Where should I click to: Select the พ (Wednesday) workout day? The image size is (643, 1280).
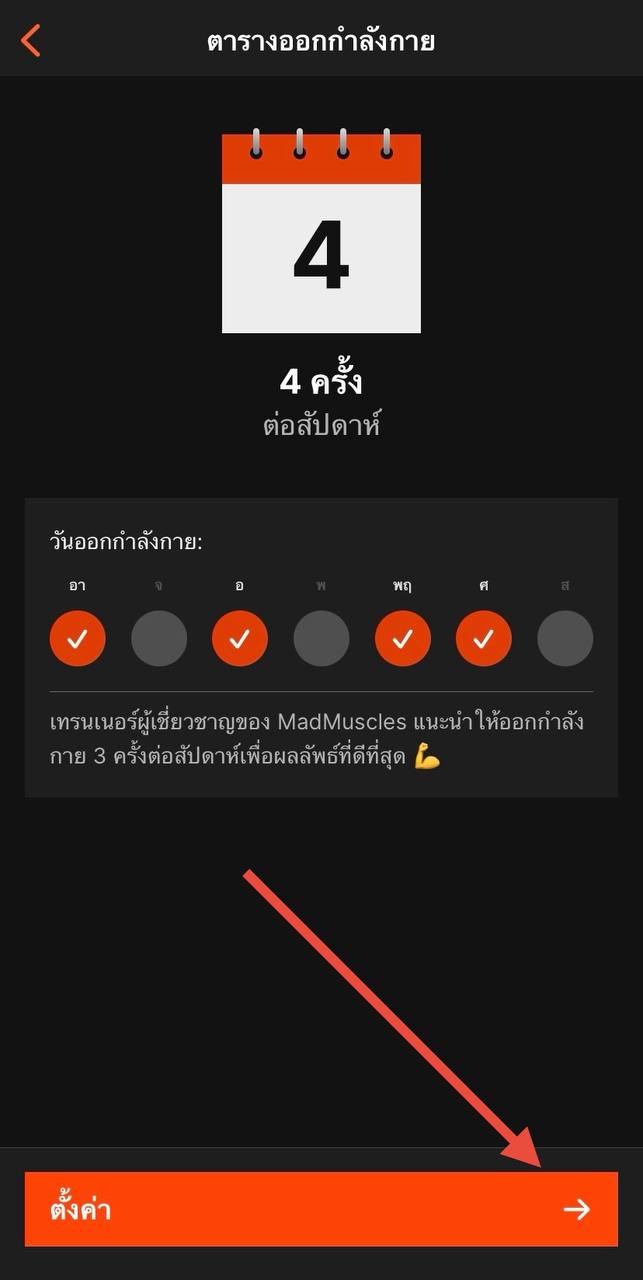pyautogui.click(x=321, y=638)
